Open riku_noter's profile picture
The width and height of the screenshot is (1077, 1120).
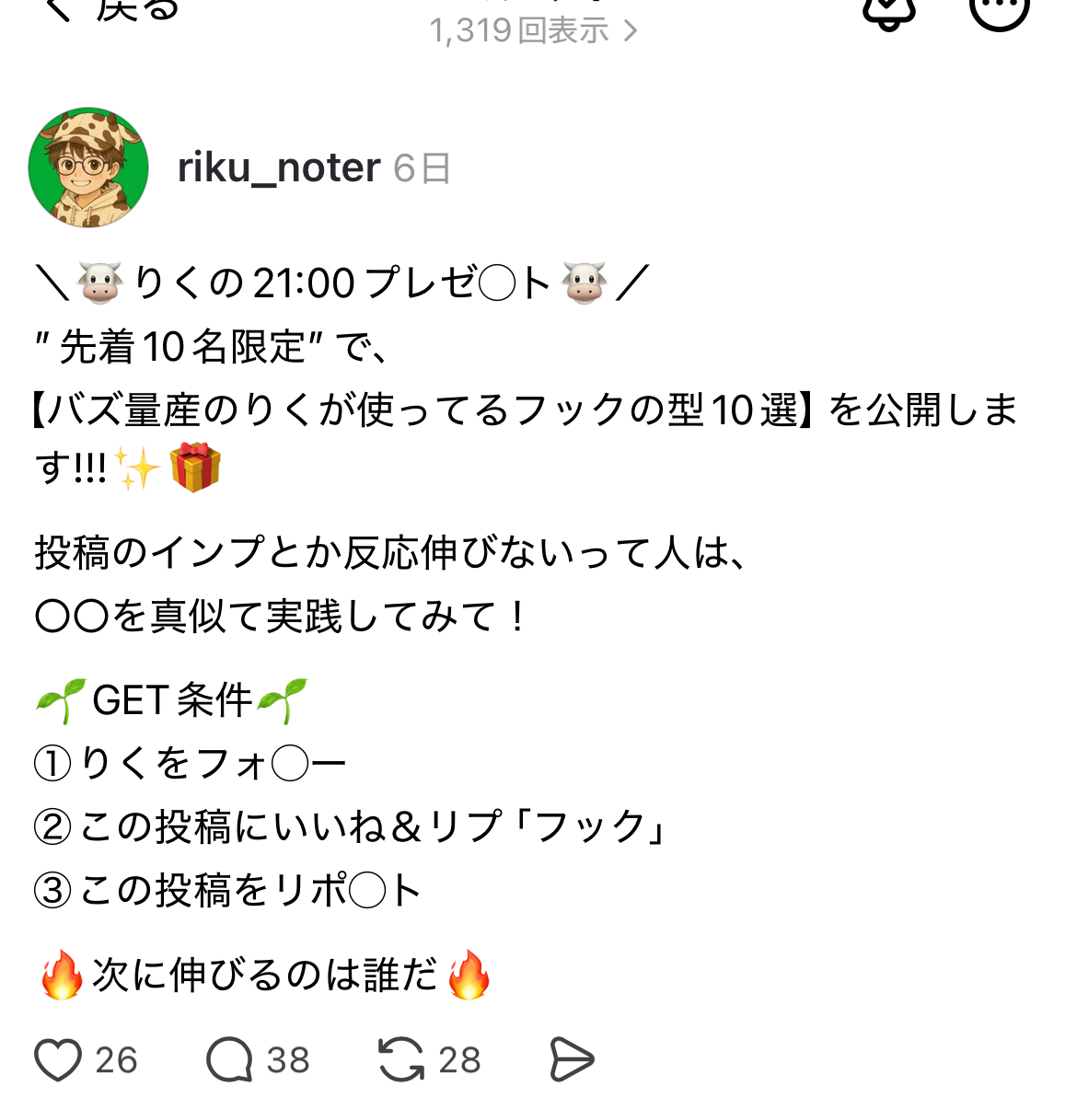tap(88, 167)
